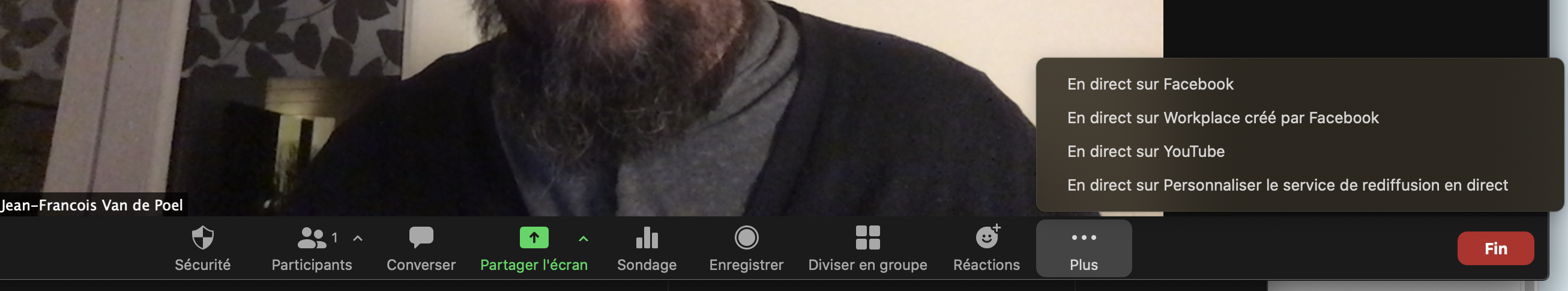Choose En direct sur Workplace créé par Facebook

click(1222, 118)
